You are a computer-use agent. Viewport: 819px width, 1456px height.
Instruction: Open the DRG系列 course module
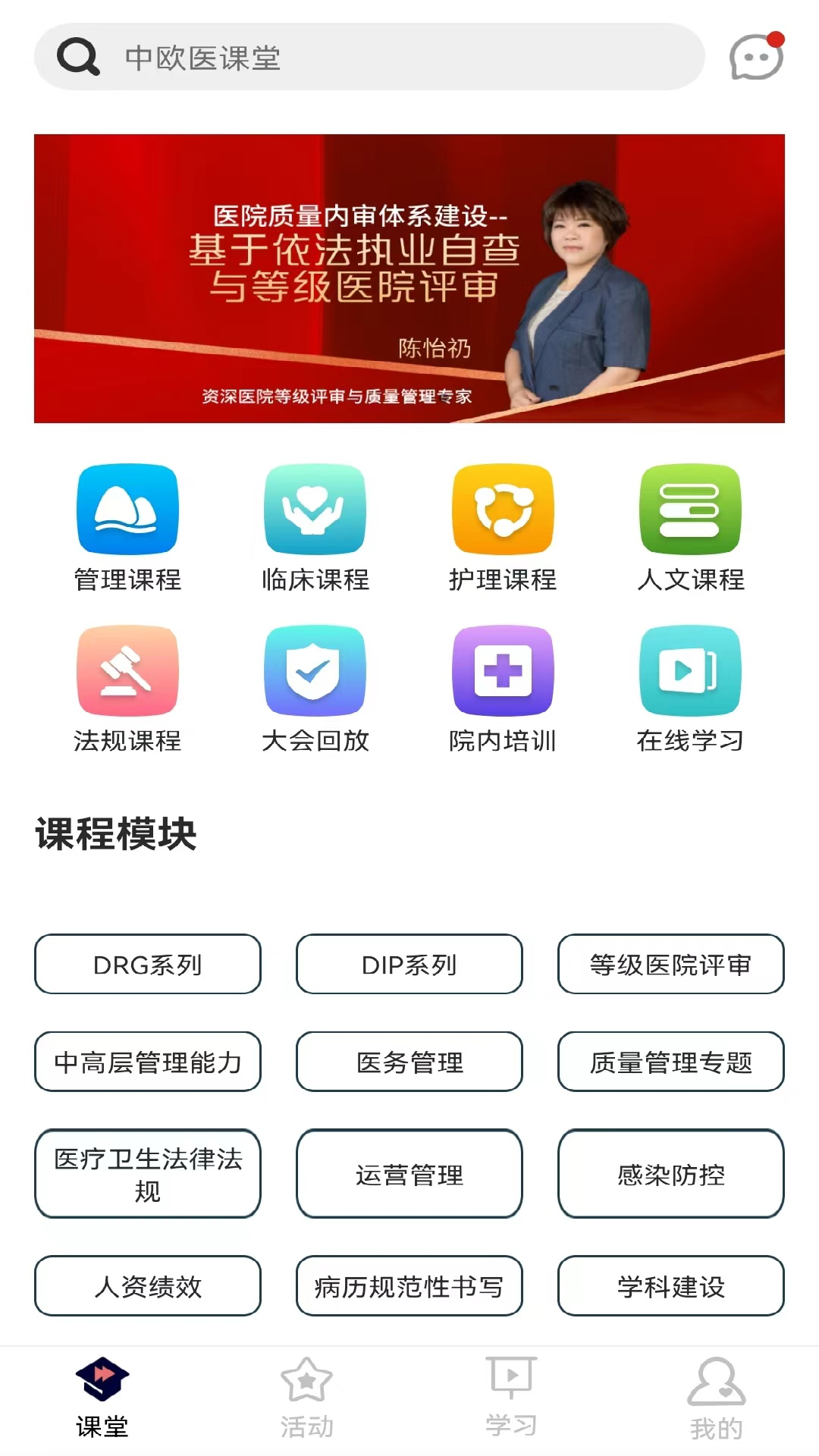click(147, 965)
